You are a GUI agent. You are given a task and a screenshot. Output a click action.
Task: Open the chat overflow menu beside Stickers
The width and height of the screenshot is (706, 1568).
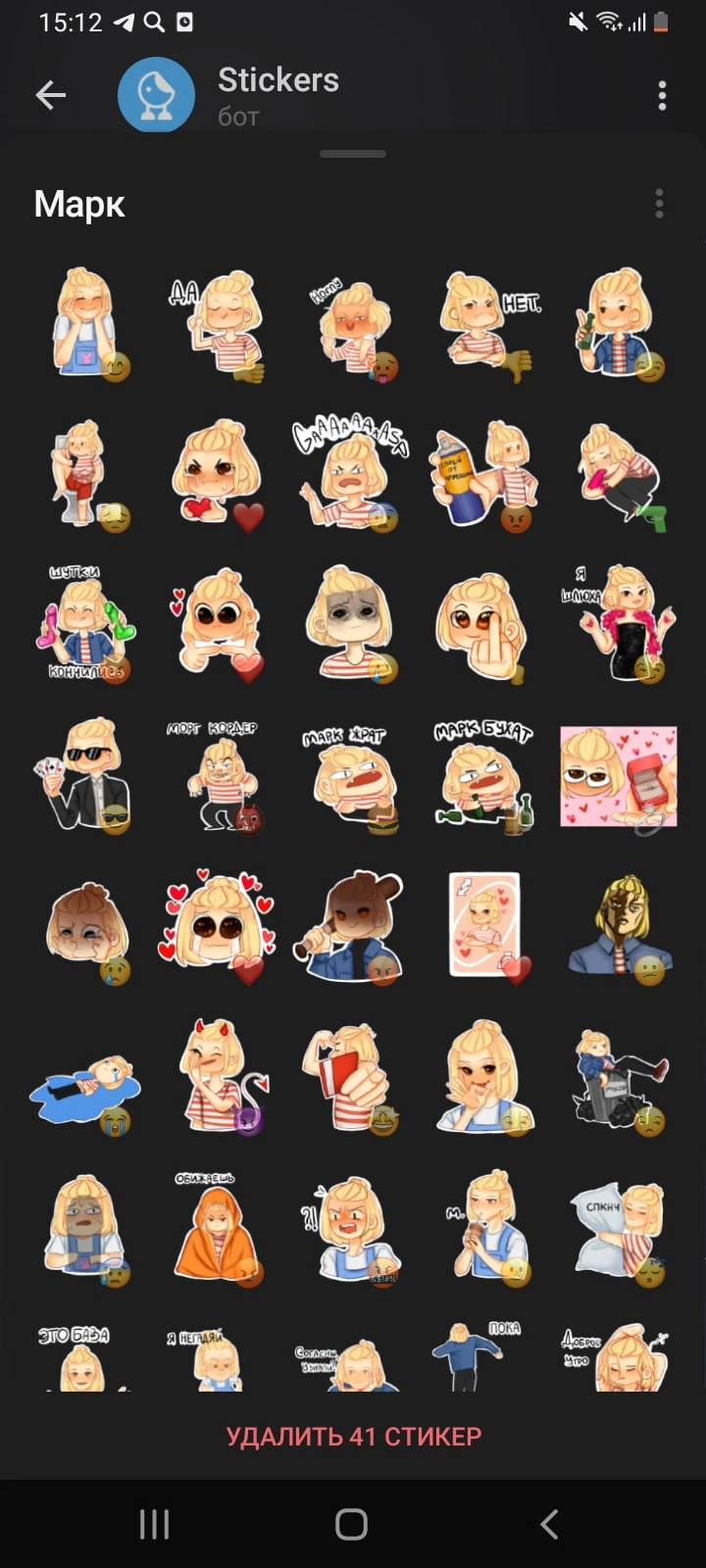[x=662, y=95]
